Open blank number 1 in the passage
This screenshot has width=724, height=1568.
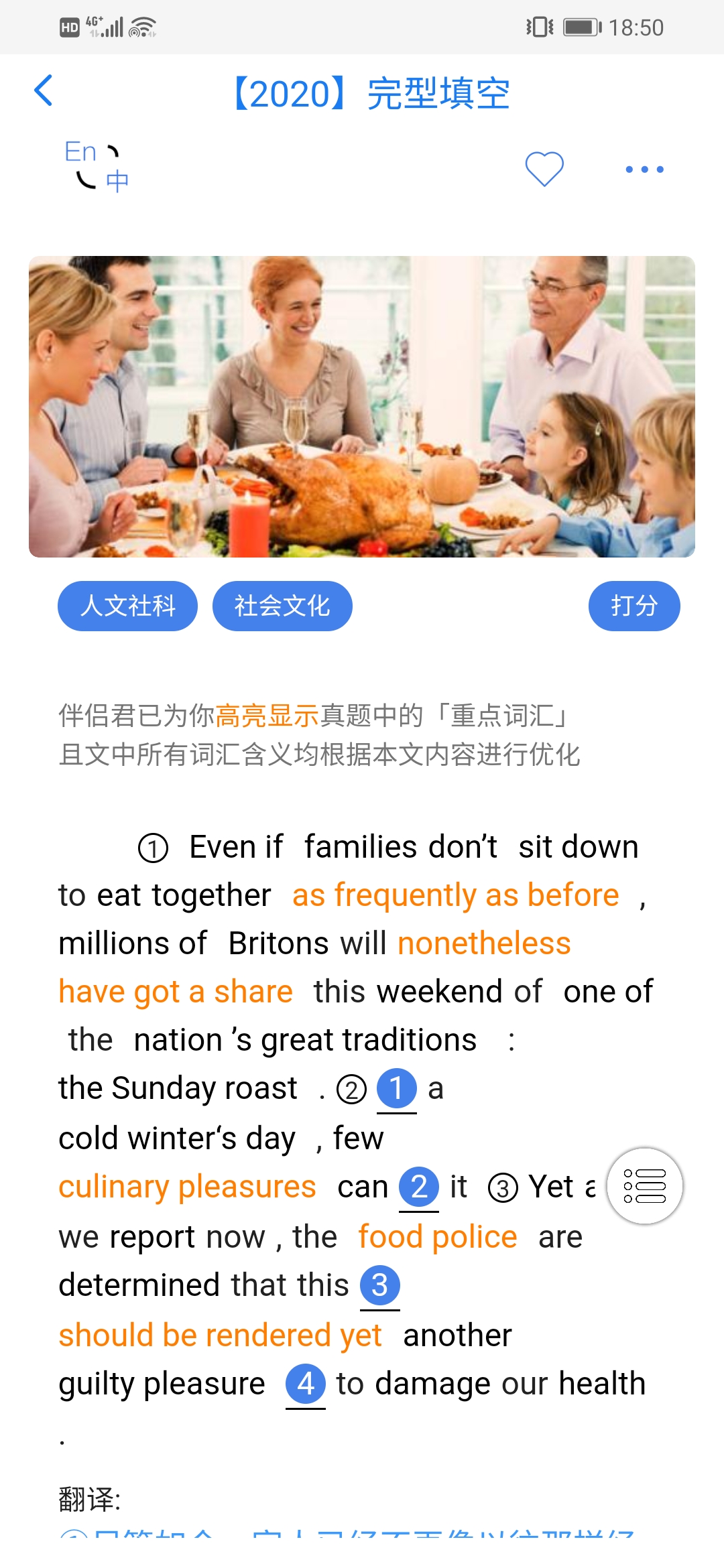click(x=396, y=1088)
